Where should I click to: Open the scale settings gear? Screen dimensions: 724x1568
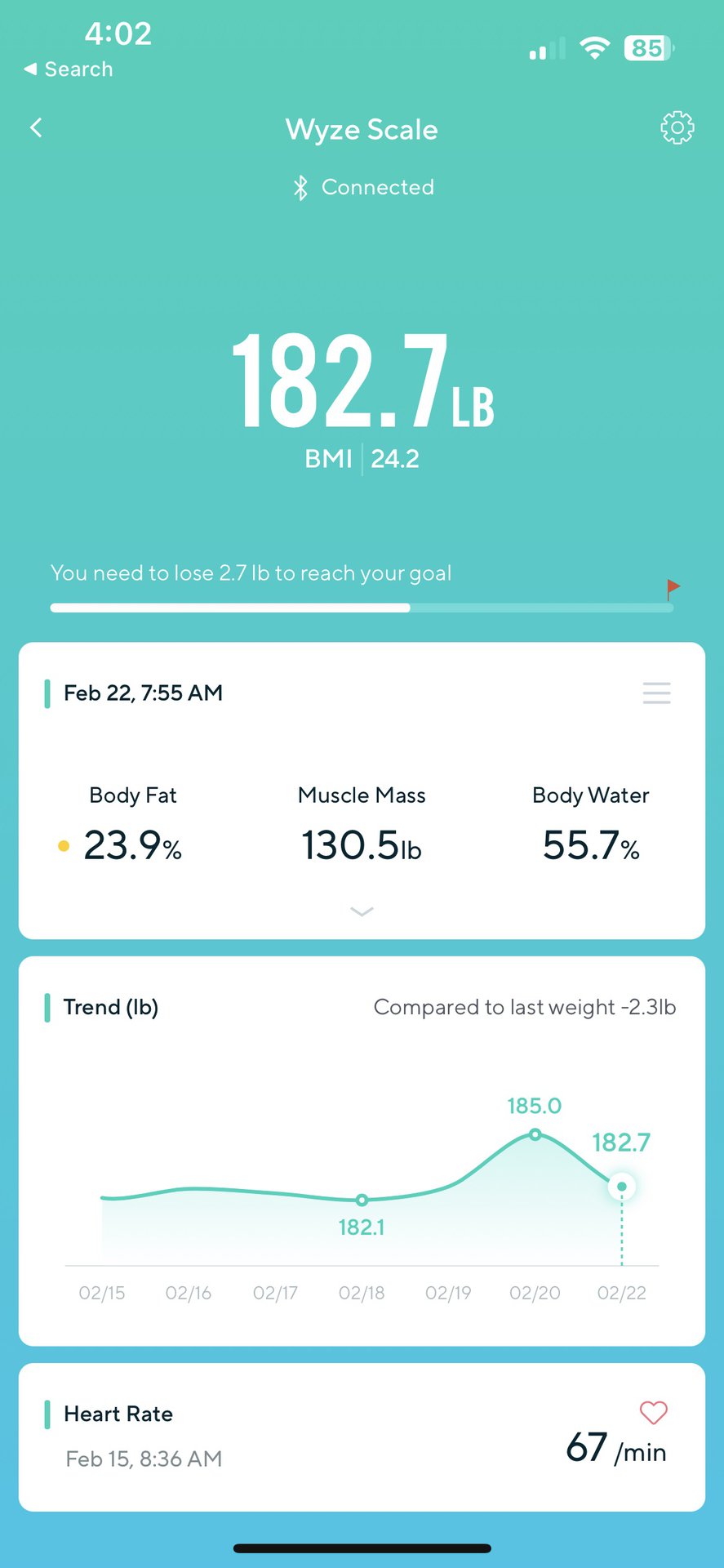coord(677,128)
